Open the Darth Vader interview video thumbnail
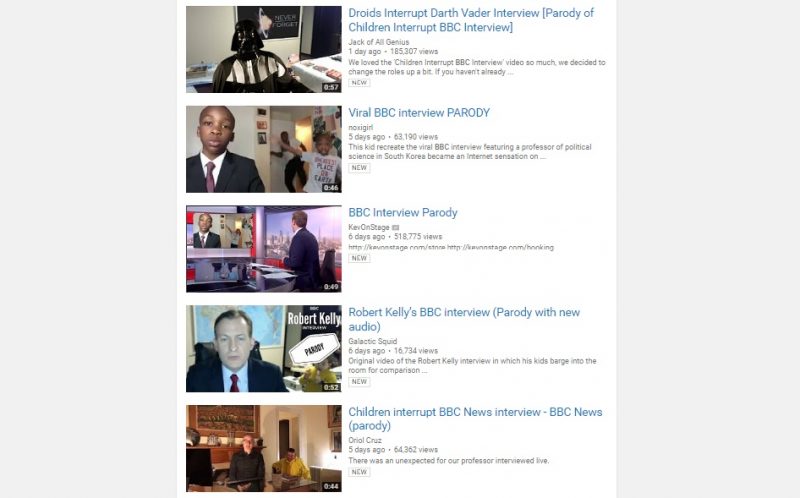This screenshot has height=498, width=800. 264,49
